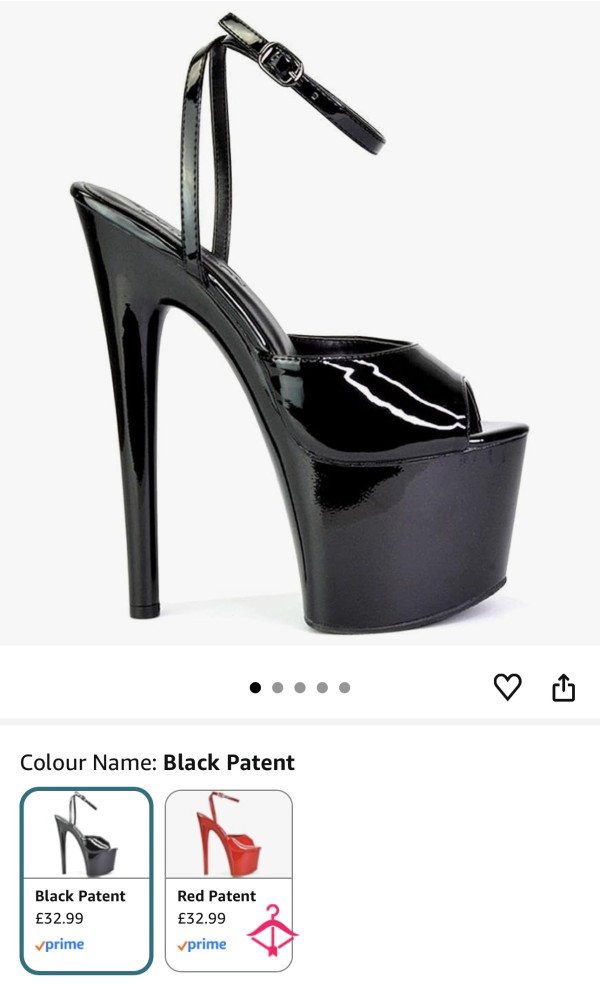Open the main product image full view
600x985 pixels.
click(300, 320)
